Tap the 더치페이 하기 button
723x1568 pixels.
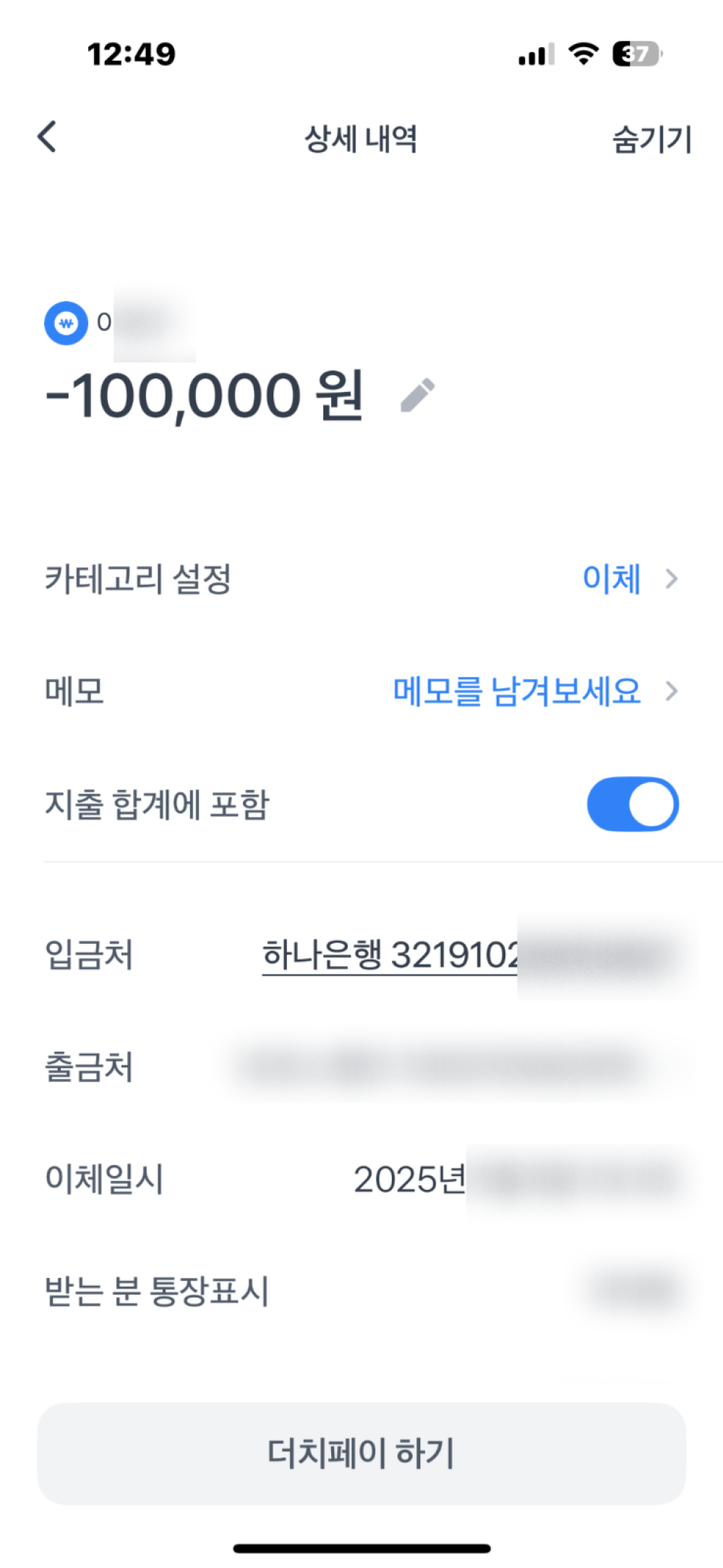click(361, 1454)
